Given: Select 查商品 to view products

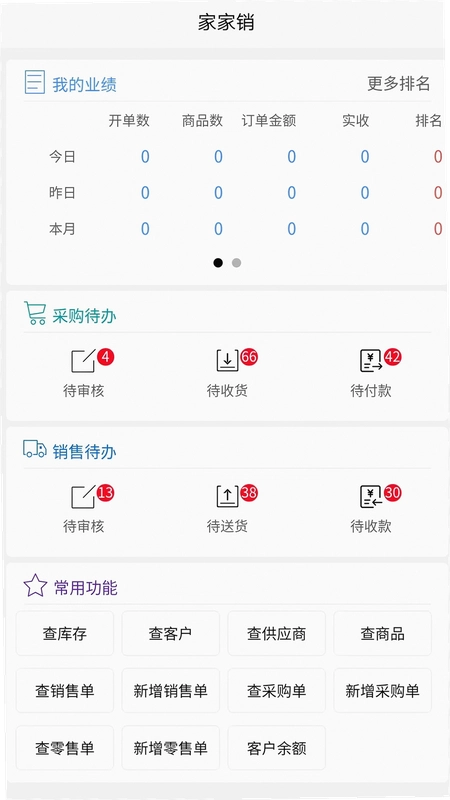Looking at the screenshot, I should (x=383, y=633).
